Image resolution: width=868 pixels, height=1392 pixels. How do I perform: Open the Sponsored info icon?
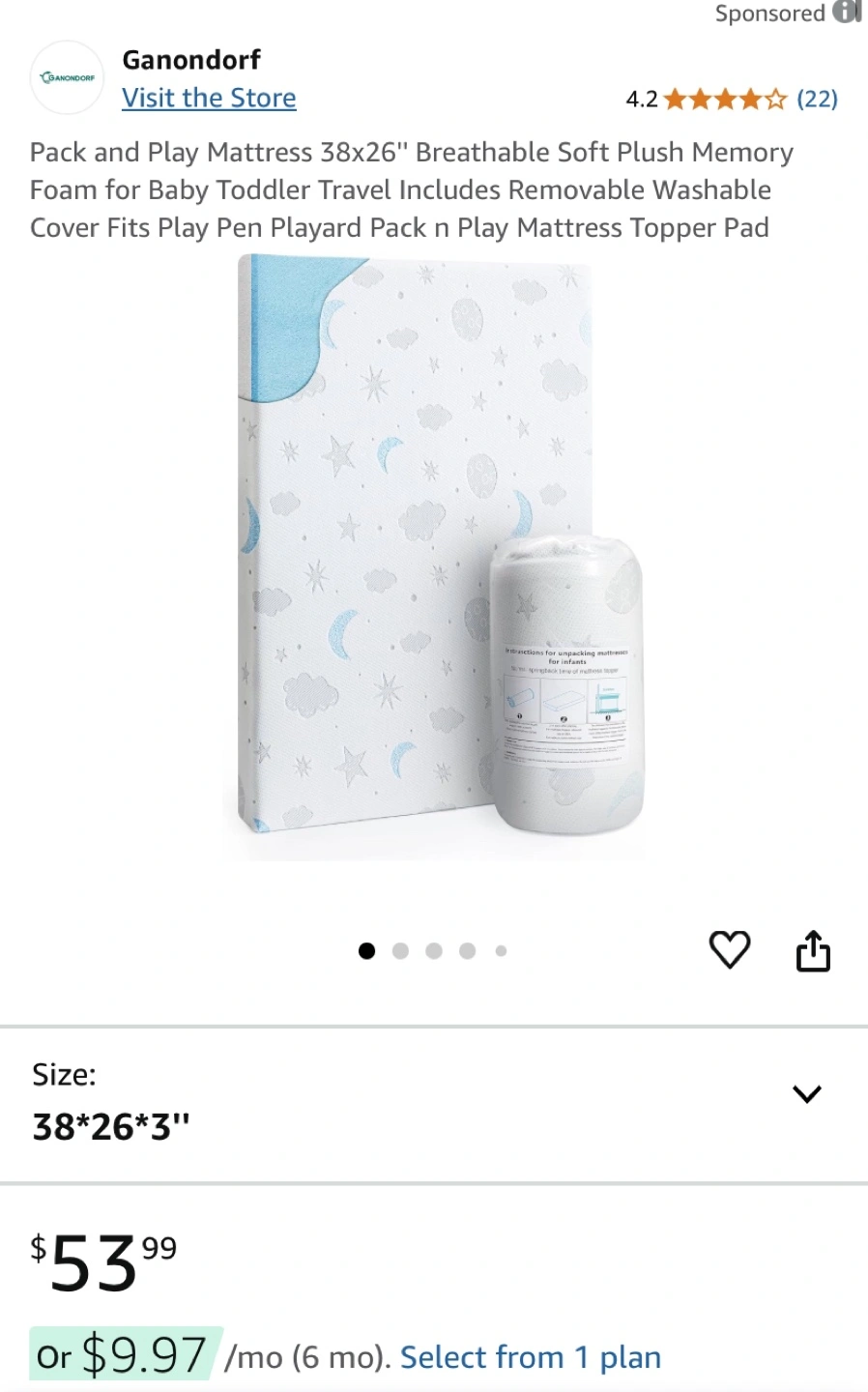pos(848,13)
